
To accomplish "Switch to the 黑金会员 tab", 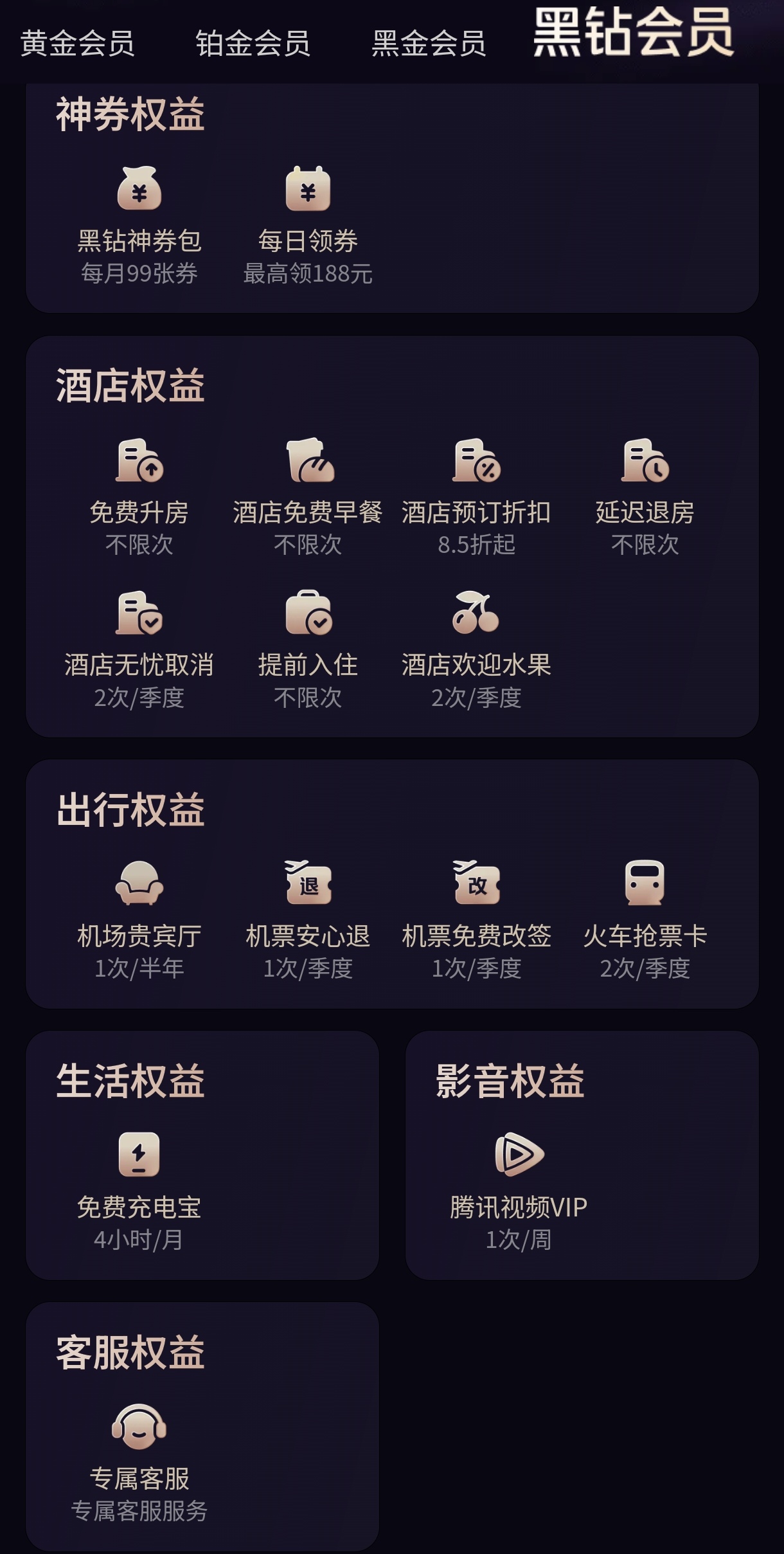I will click(429, 44).
